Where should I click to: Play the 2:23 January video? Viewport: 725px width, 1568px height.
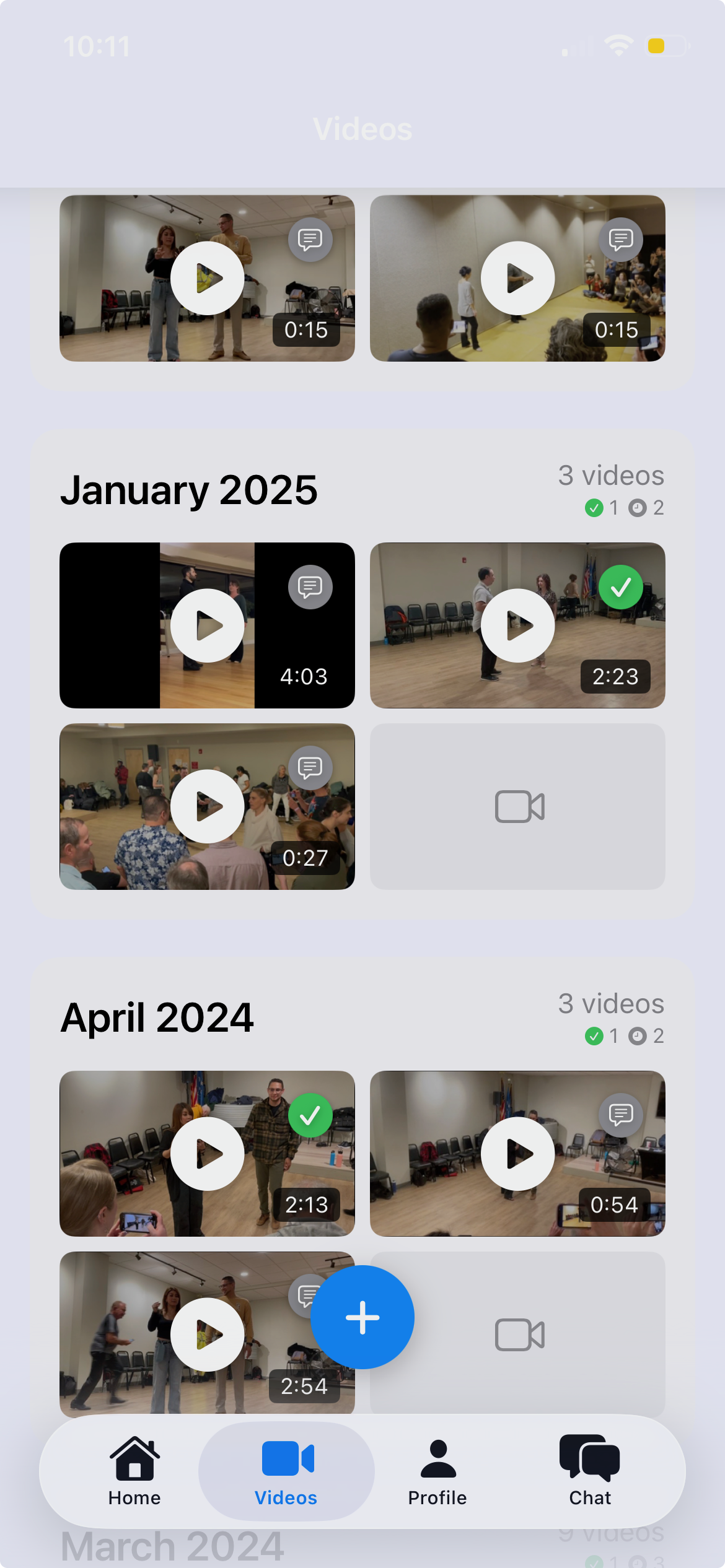tap(518, 625)
